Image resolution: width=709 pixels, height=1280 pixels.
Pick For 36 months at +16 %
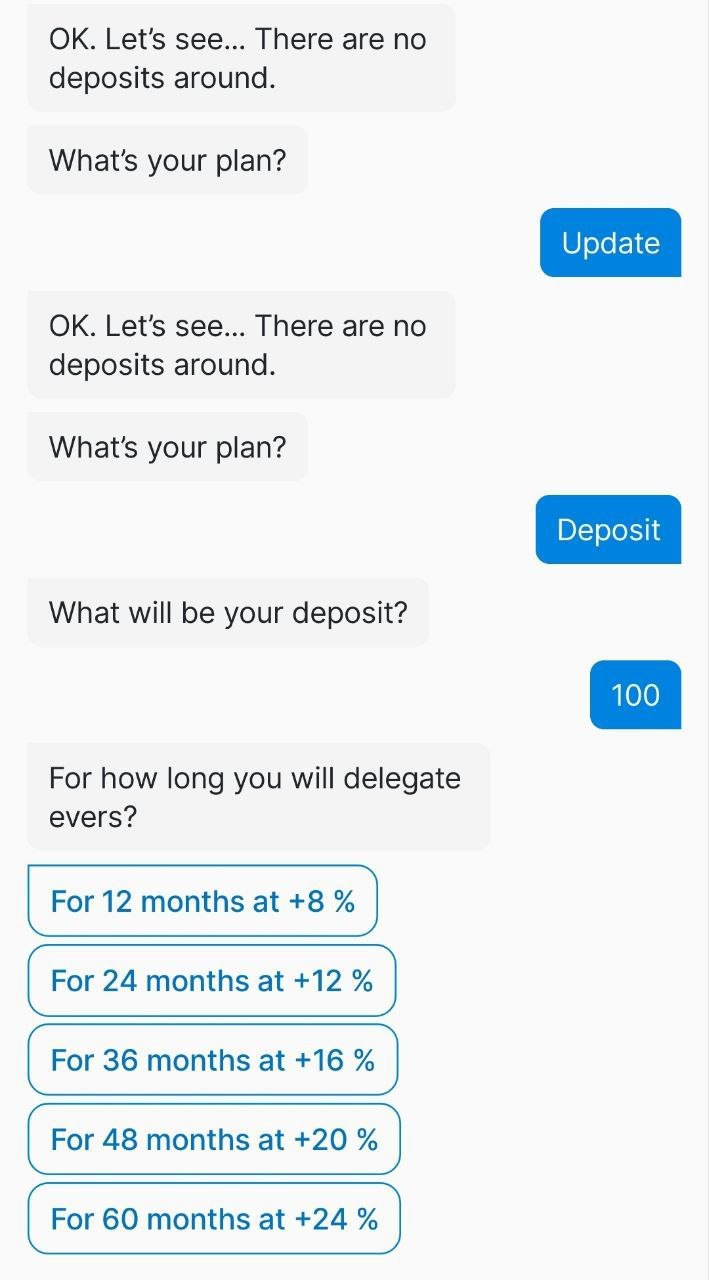coord(213,1060)
